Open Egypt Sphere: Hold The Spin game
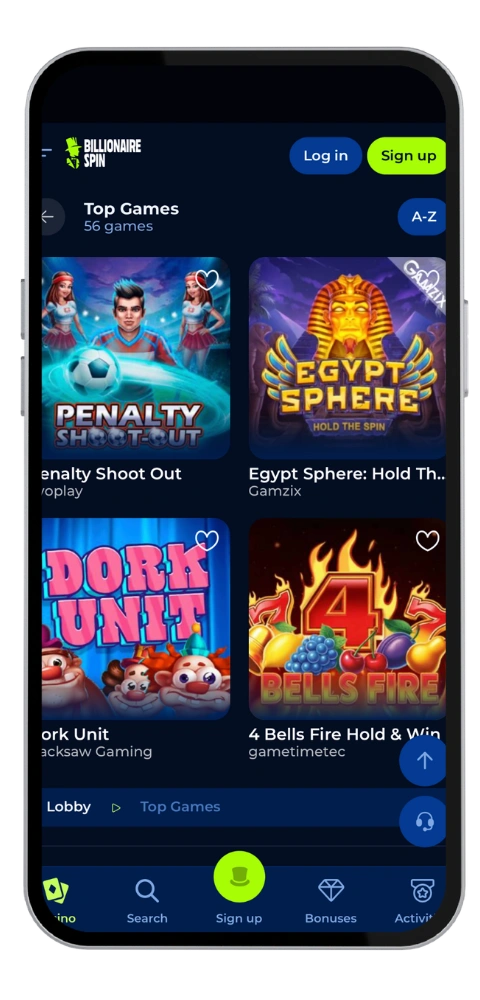480x1000 pixels. (x=347, y=358)
